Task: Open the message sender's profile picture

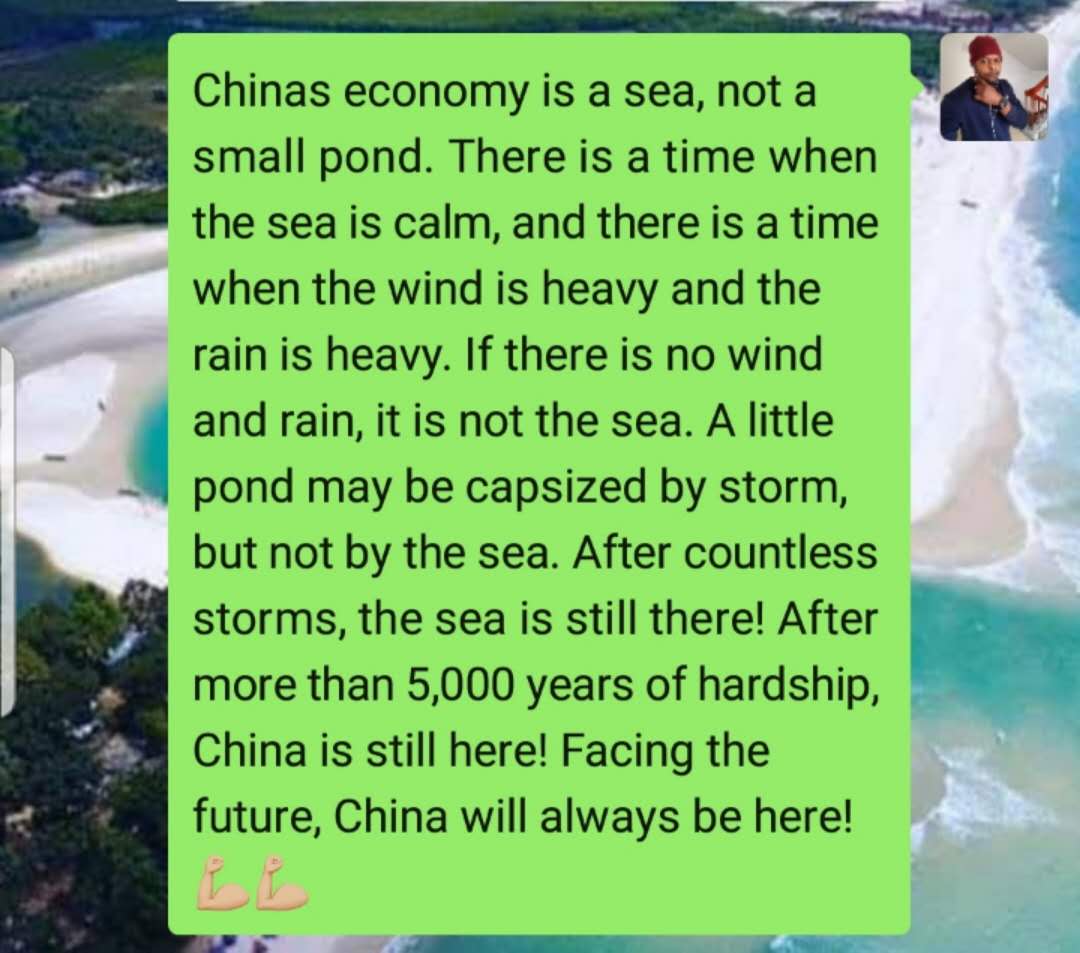Action: coord(993,87)
